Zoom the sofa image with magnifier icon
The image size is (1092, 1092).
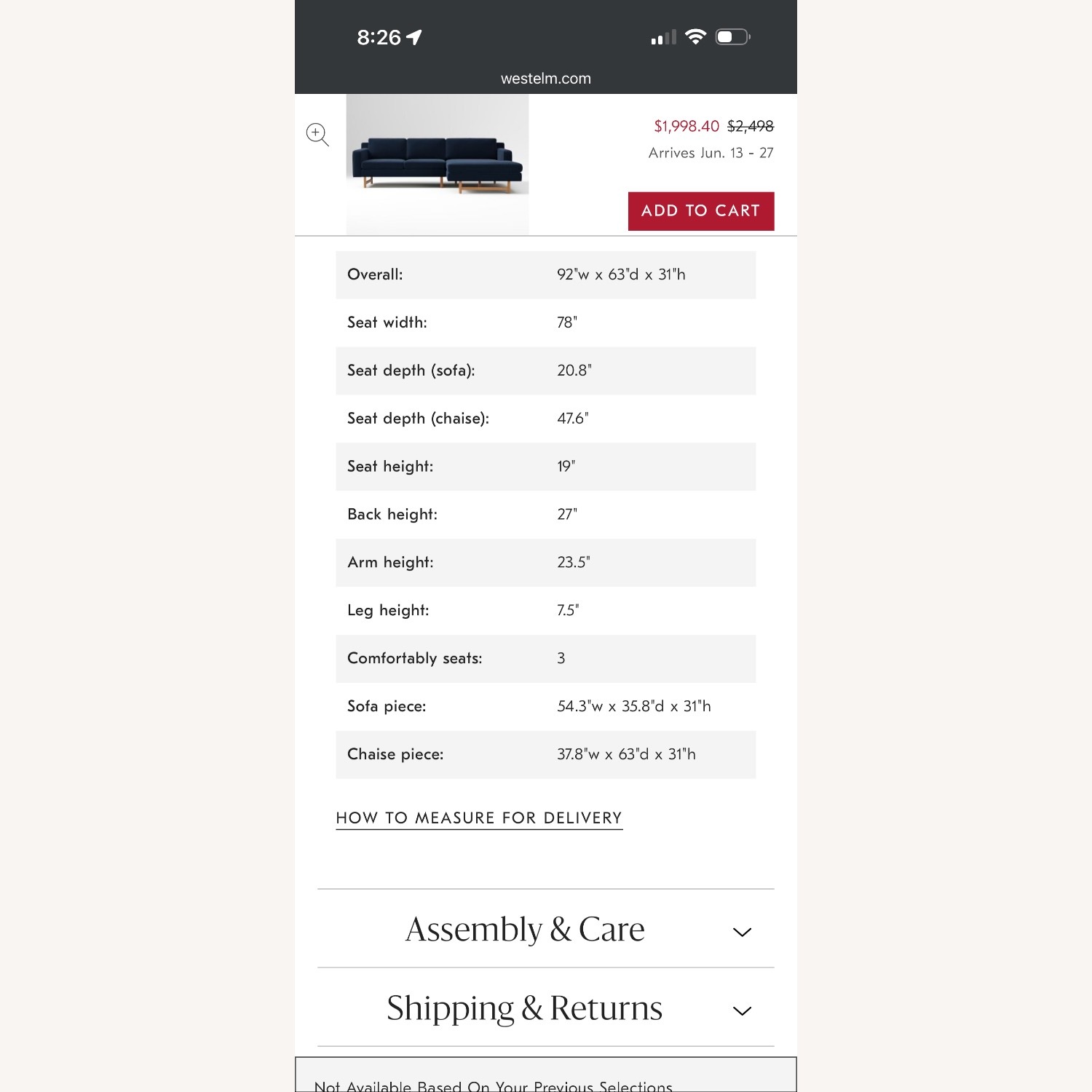tap(317, 135)
